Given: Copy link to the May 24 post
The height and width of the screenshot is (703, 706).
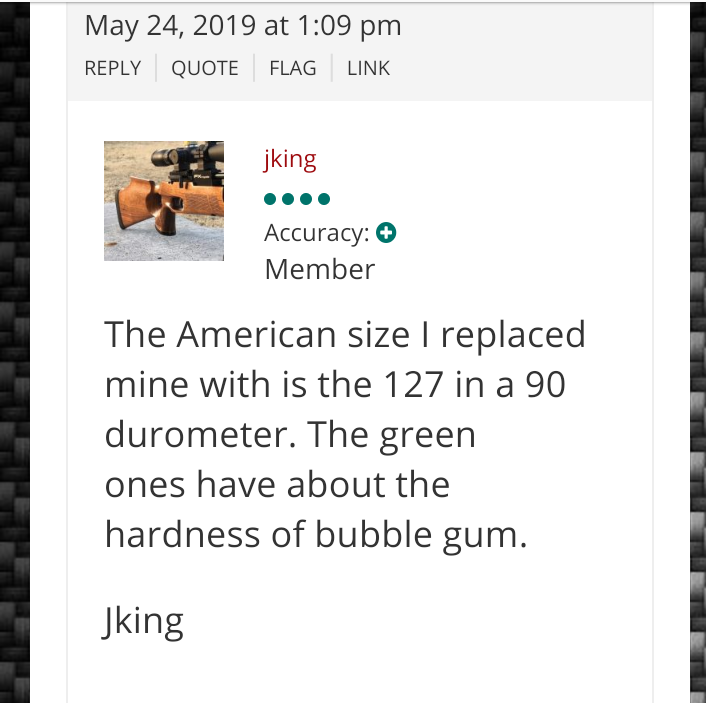Looking at the screenshot, I should tap(368, 68).
